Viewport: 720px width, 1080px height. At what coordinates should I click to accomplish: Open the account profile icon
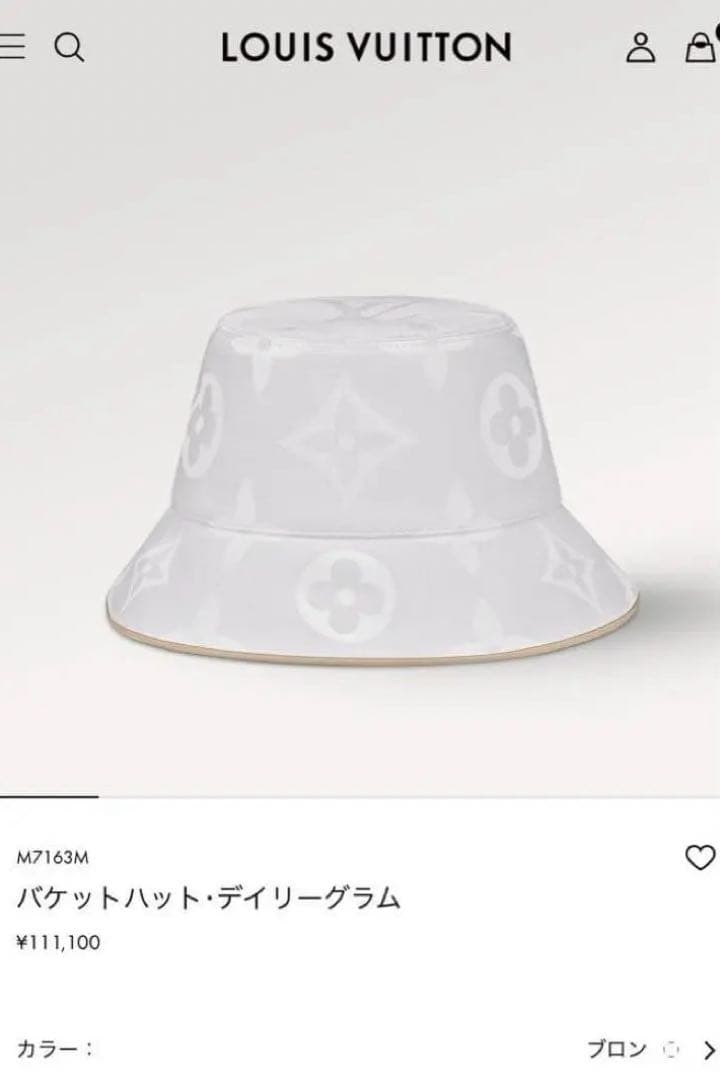pyautogui.click(x=640, y=47)
